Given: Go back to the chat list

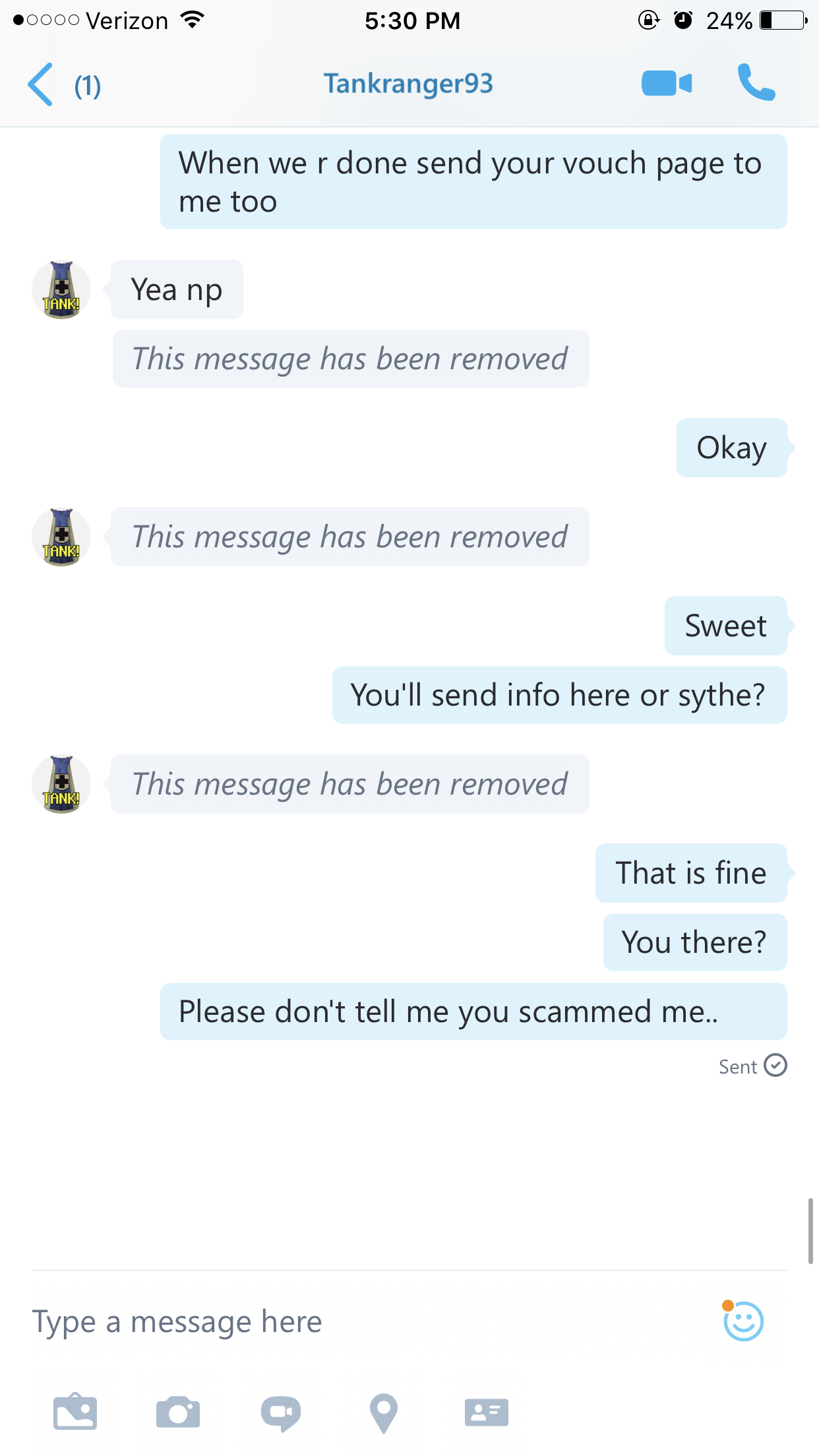Looking at the screenshot, I should point(41,85).
